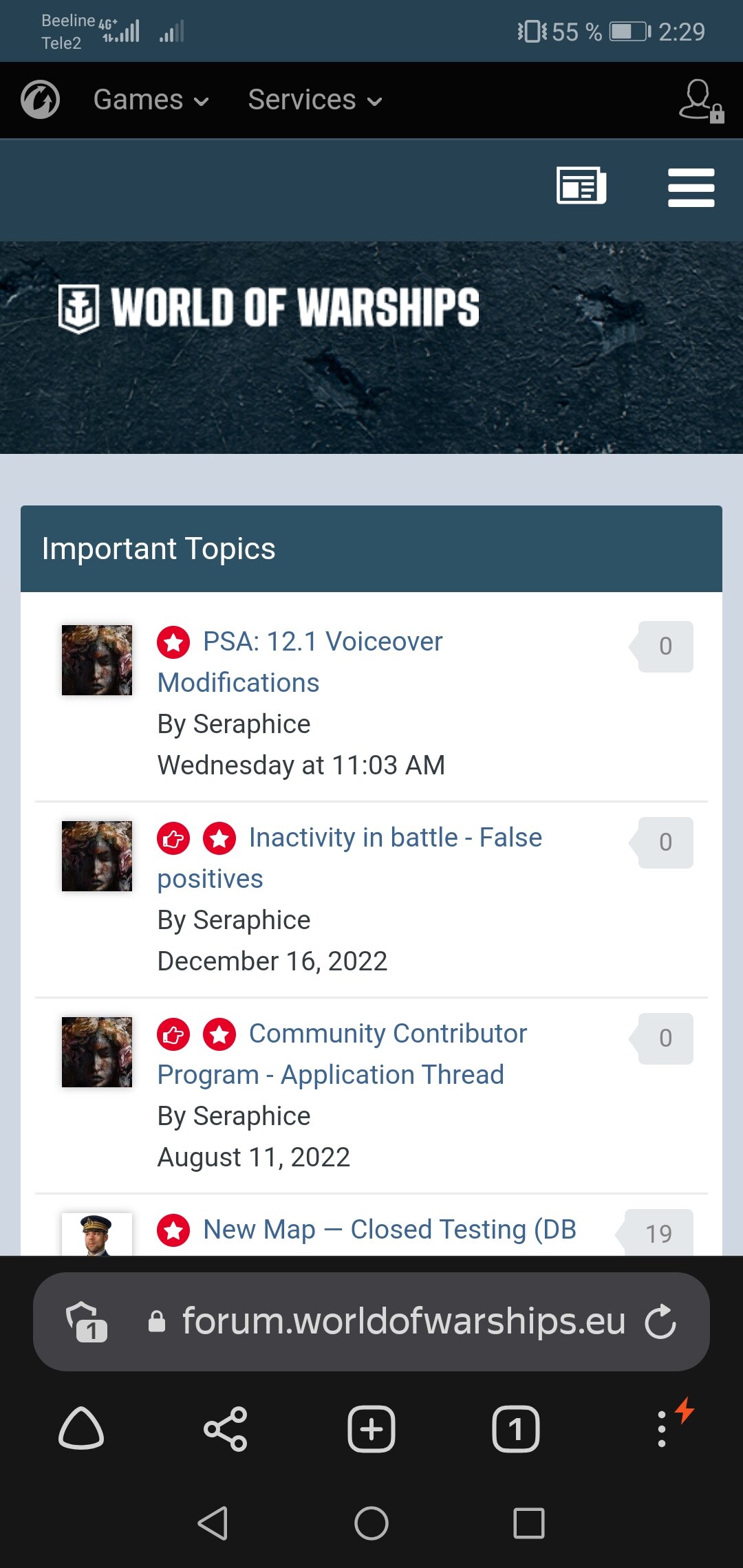Viewport: 743px width, 1568px height.
Task: Open the Wargaming logo home icon
Action: pos(40,100)
